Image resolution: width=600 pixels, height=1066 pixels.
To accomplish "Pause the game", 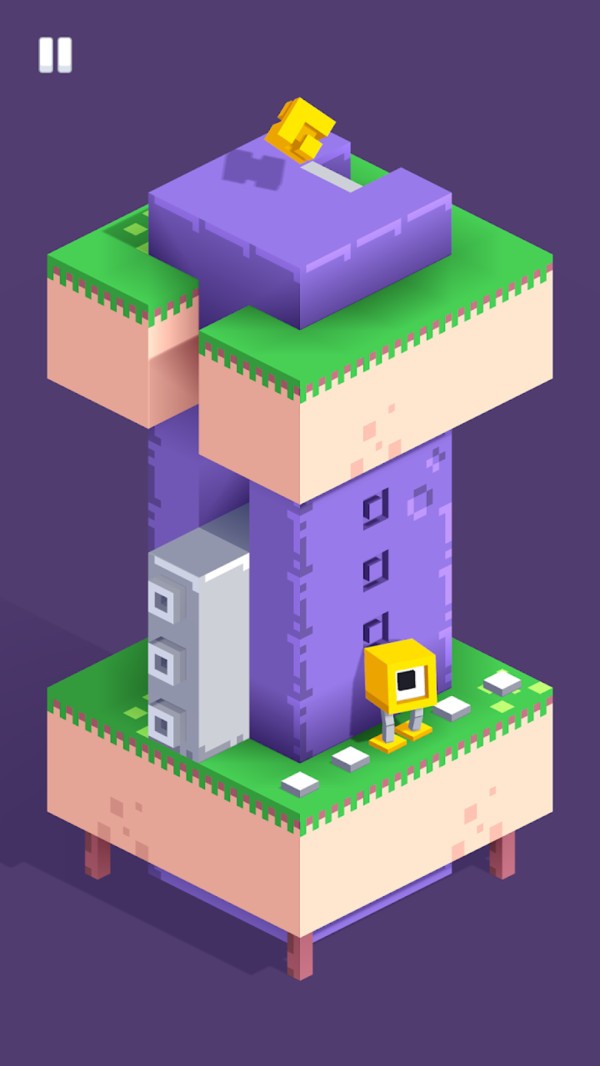I will click(x=55, y=55).
